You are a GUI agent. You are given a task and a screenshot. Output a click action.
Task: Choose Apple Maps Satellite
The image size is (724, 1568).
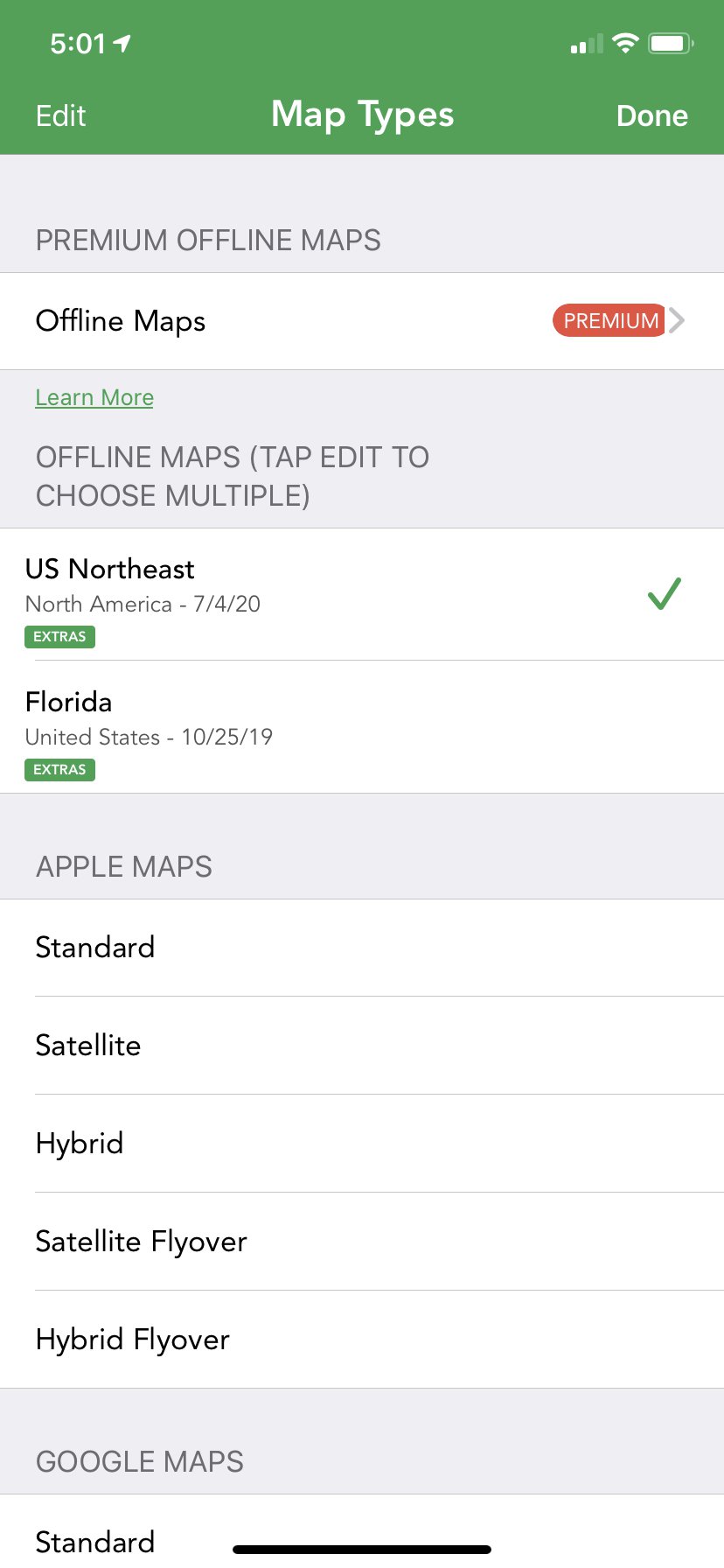(x=362, y=1046)
